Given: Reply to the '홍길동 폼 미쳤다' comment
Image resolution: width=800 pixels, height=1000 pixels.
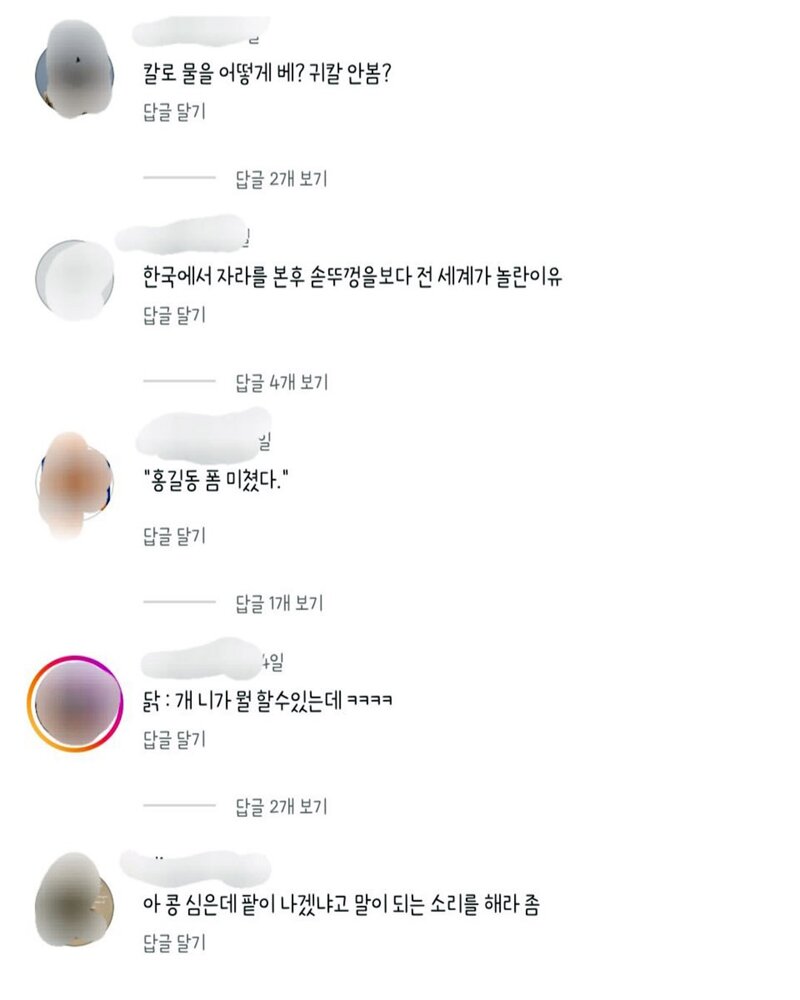Looking at the screenshot, I should point(174,536).
